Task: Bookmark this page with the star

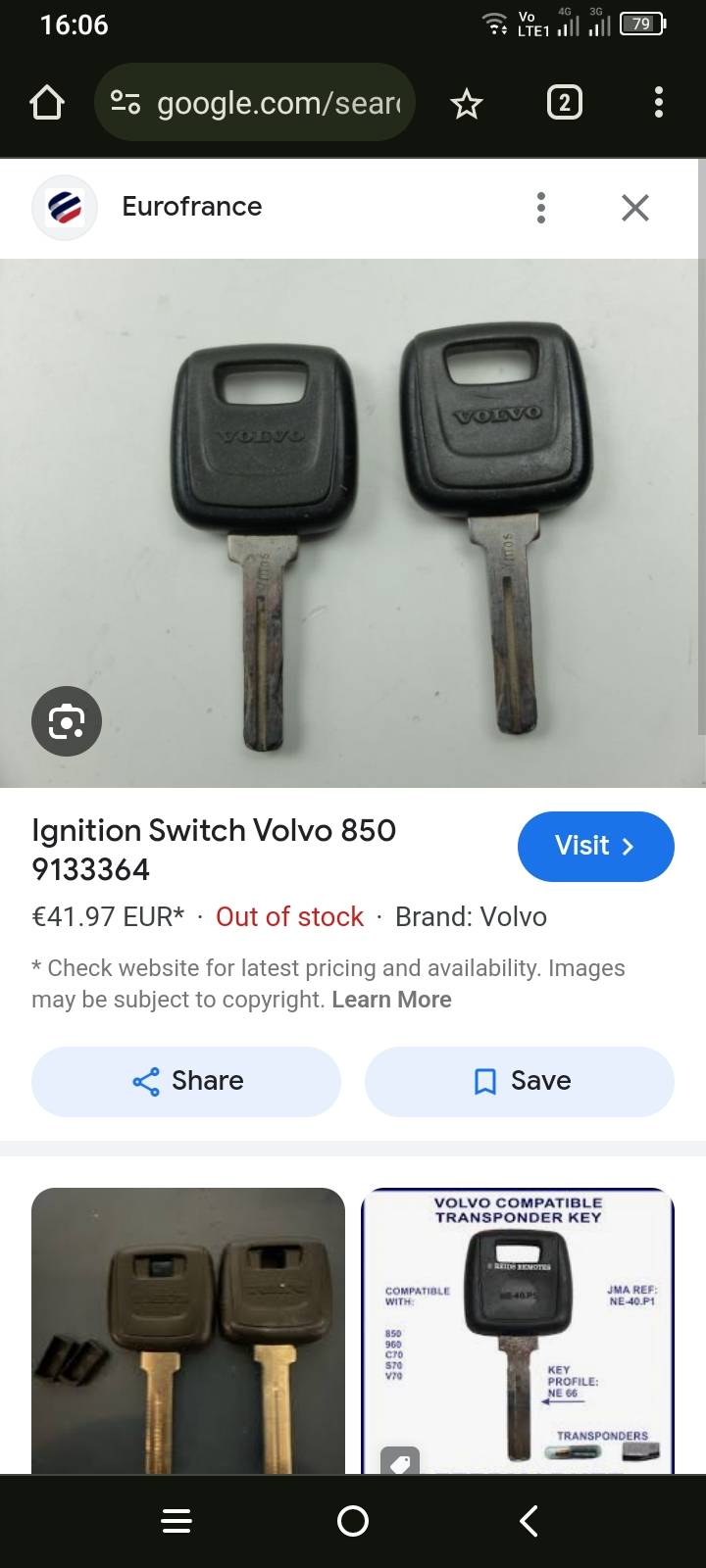Action: 467,103
